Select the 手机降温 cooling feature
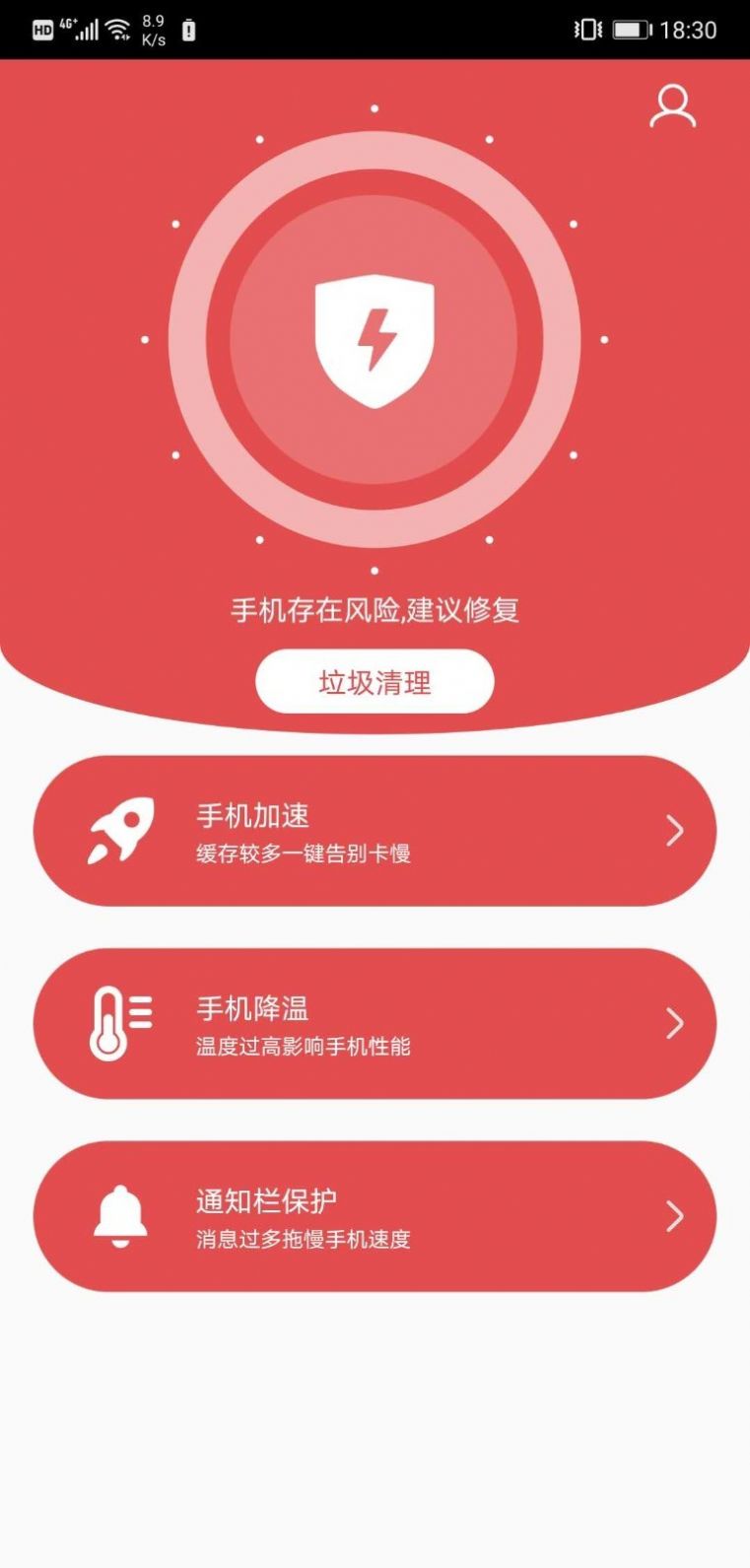This screenshot has height=1568, width=750. (x=375, y=1024)
